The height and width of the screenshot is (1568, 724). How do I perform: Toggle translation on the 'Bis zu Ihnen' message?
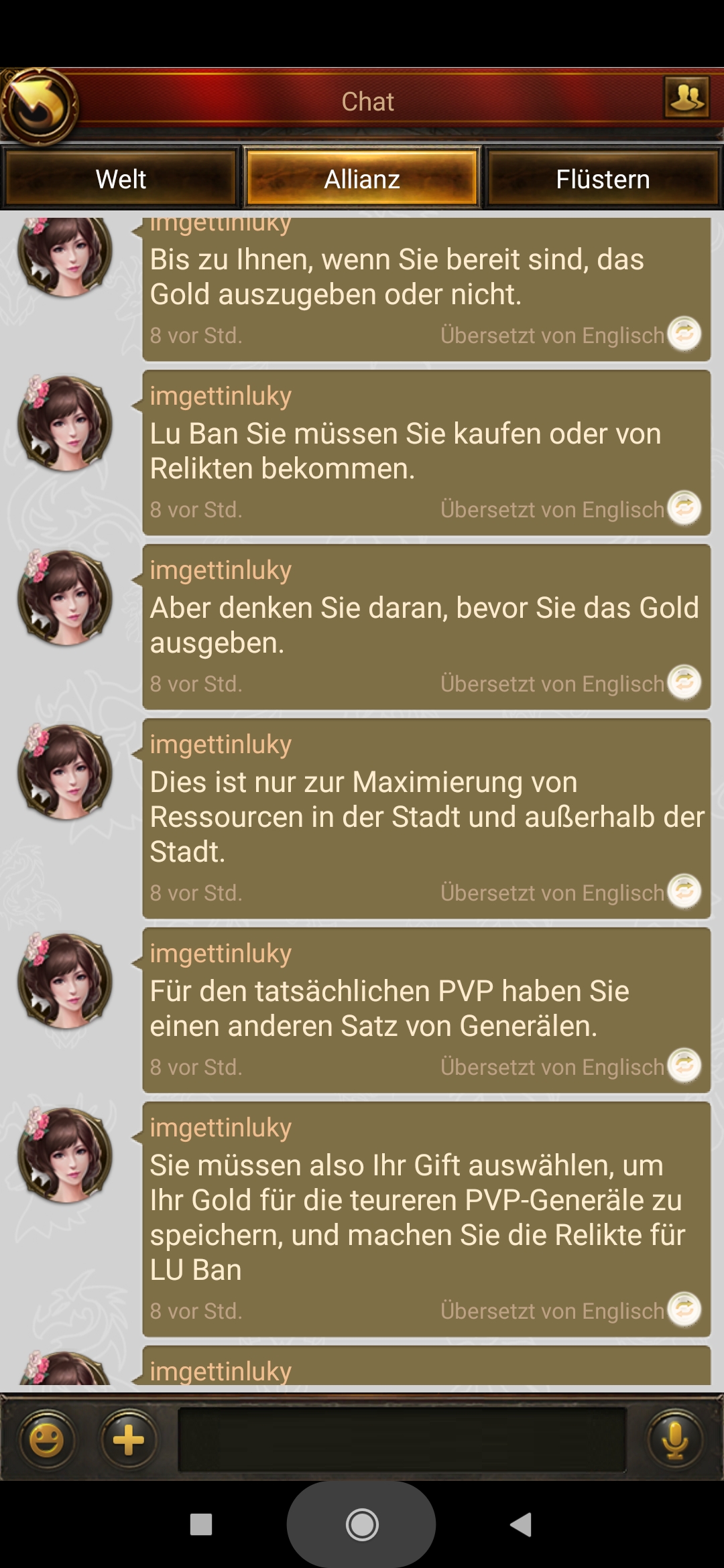pos(684,334)
